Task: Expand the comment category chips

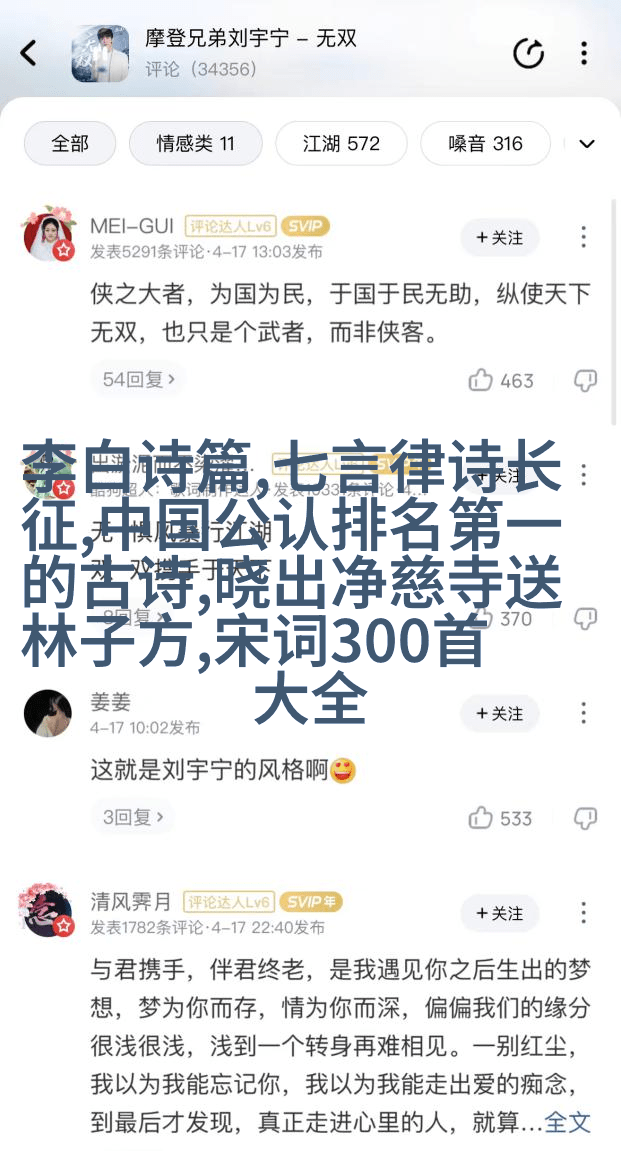Action: click(587, 144)
